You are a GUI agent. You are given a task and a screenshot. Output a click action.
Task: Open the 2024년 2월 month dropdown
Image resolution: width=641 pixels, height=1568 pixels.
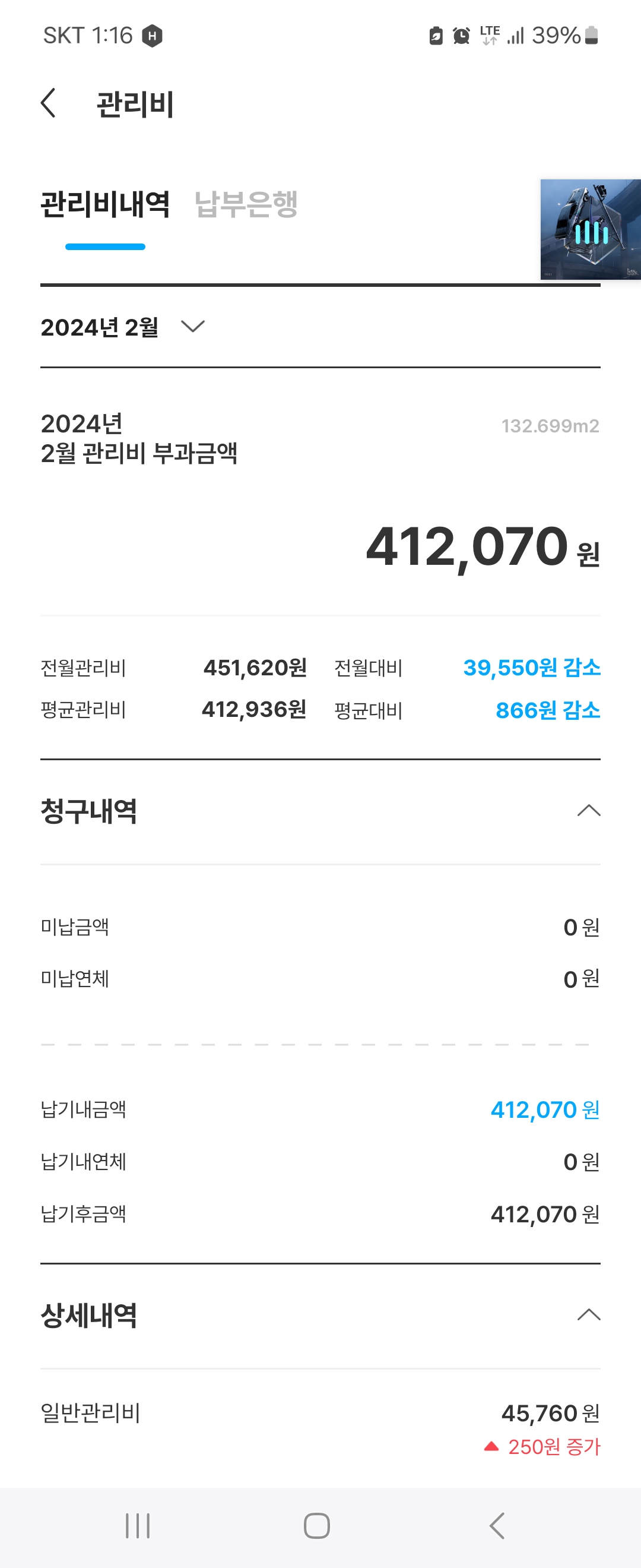122,327
